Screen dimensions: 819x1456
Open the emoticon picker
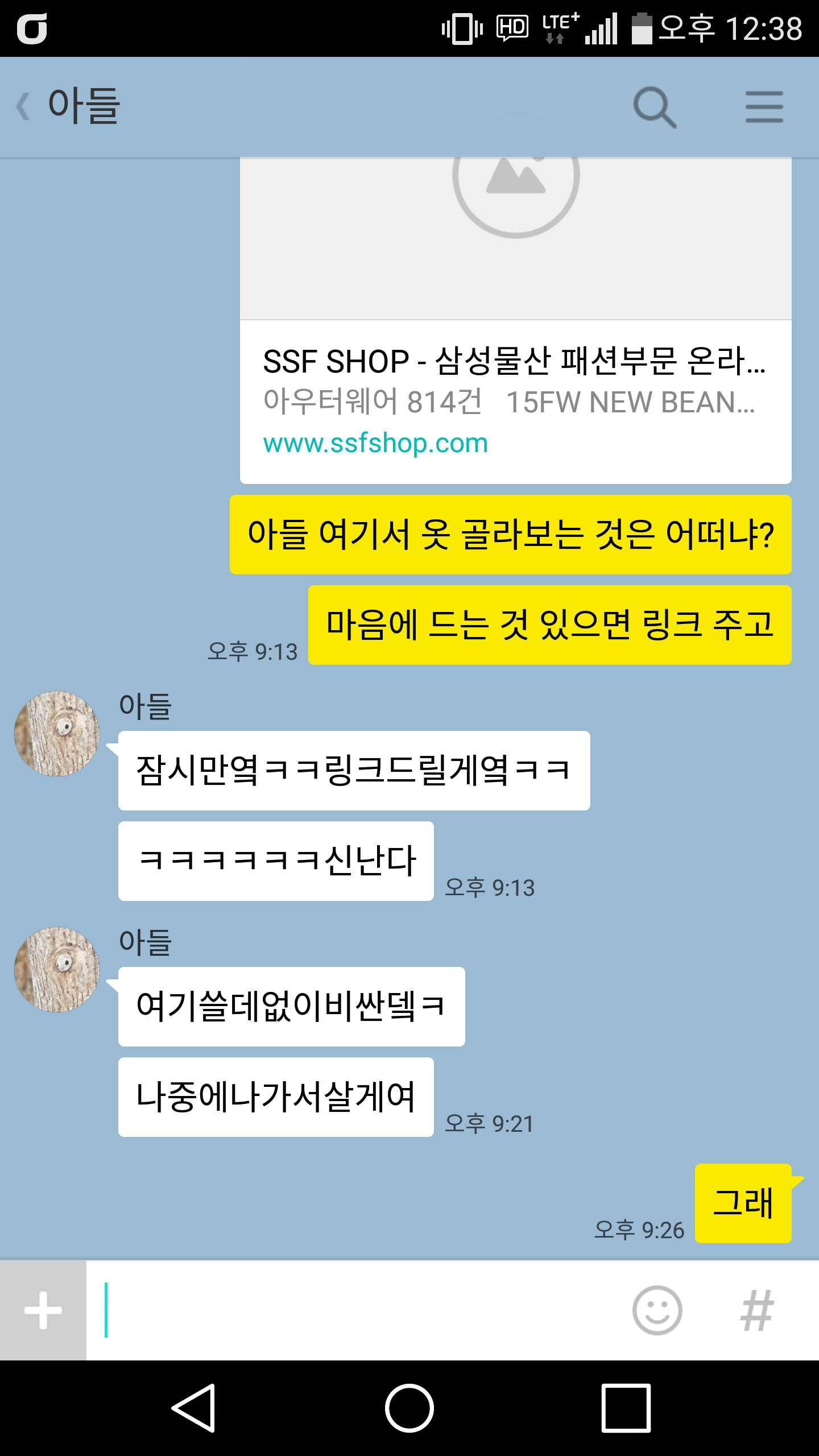tap(657, 1310)
